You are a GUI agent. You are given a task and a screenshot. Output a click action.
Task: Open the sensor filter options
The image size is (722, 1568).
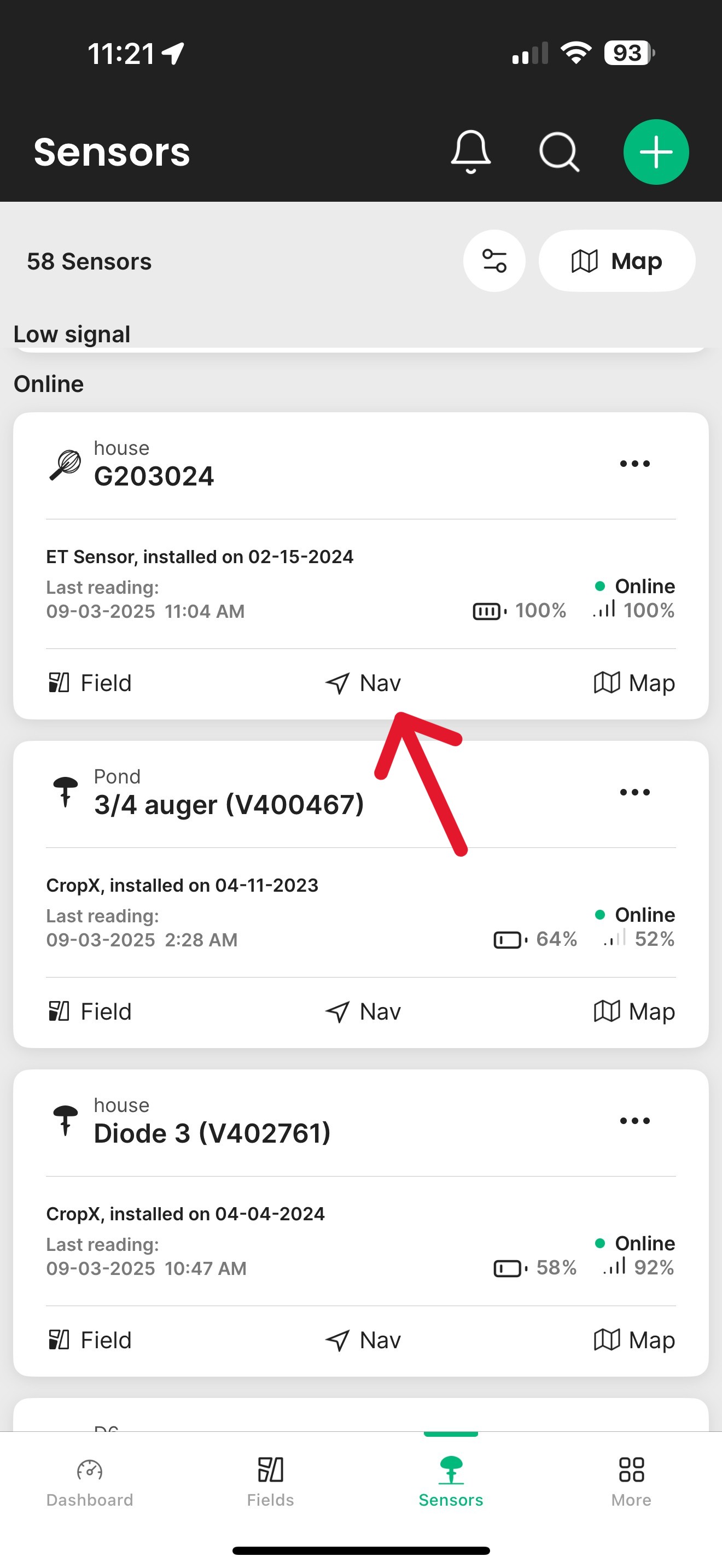[x=494, y=261]
